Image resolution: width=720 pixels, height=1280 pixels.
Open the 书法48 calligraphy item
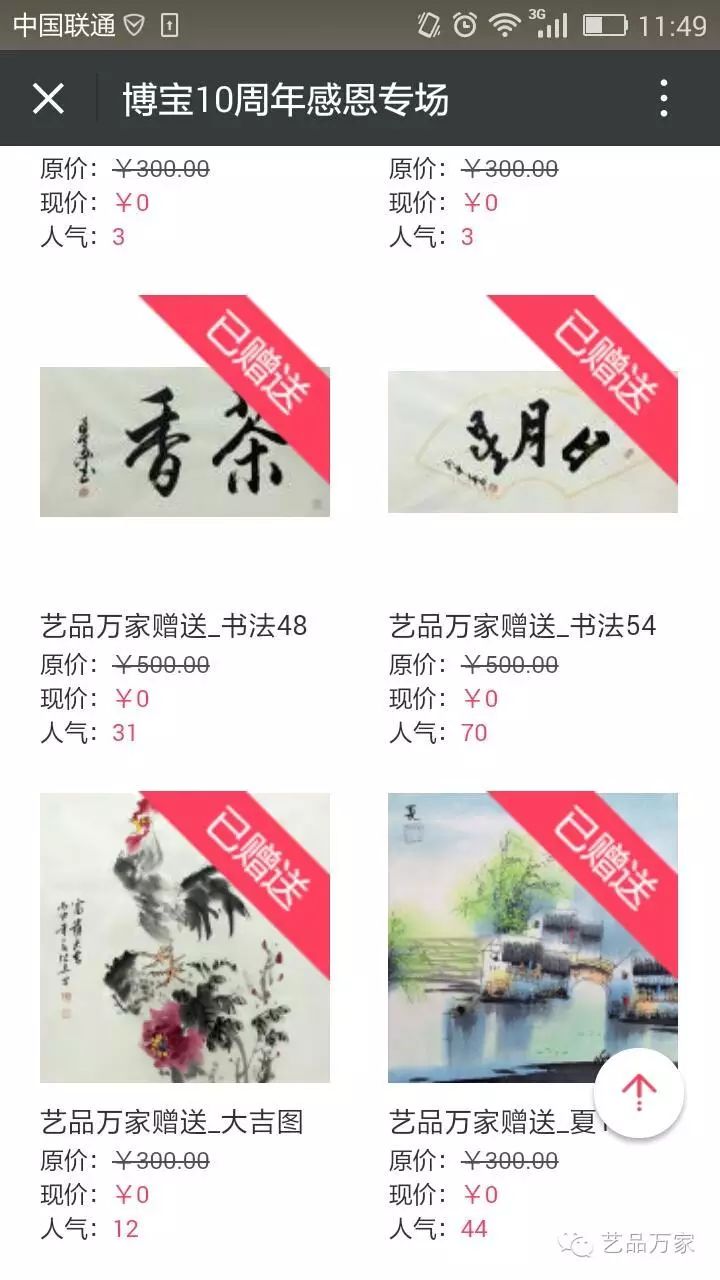point(185,442)
